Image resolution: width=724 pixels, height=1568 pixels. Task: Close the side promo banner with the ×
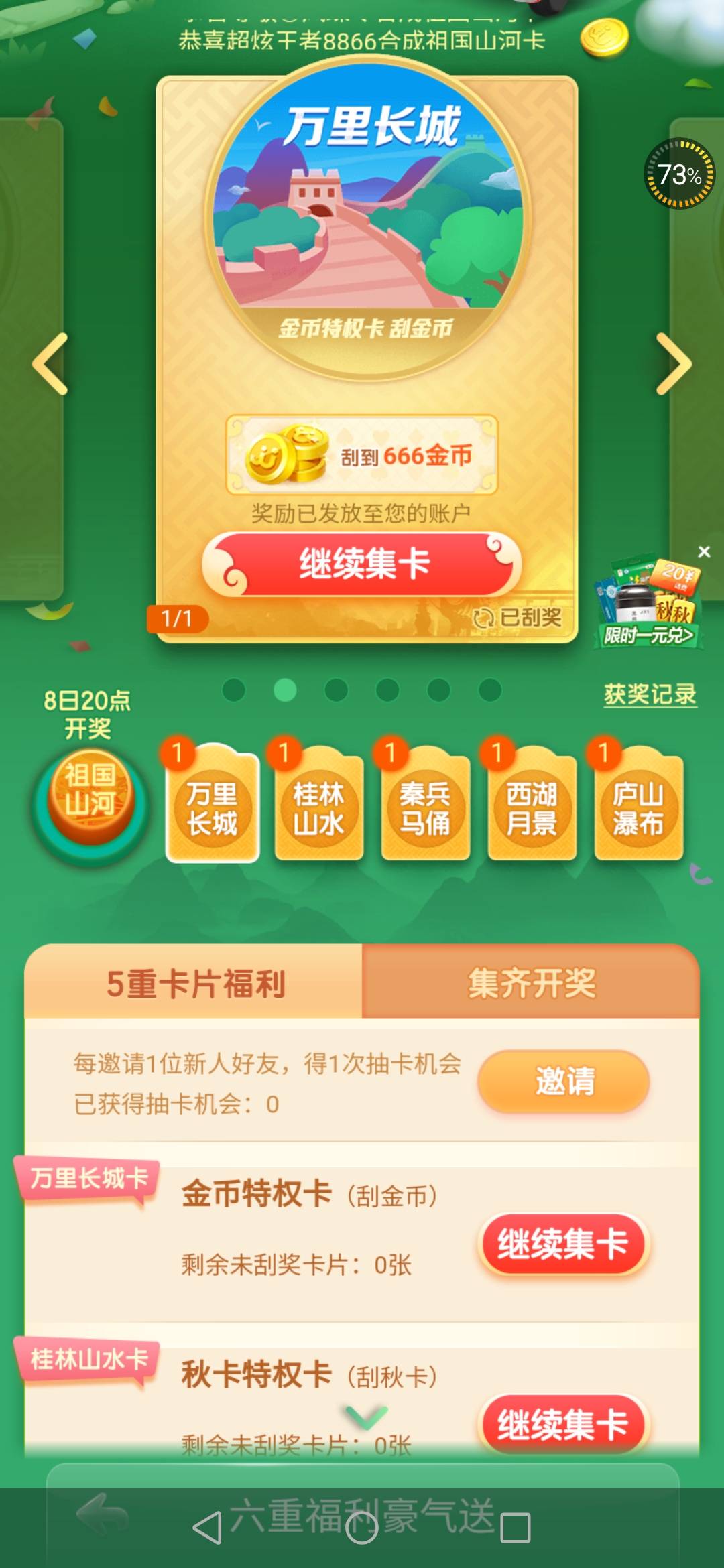pos(705,551)
